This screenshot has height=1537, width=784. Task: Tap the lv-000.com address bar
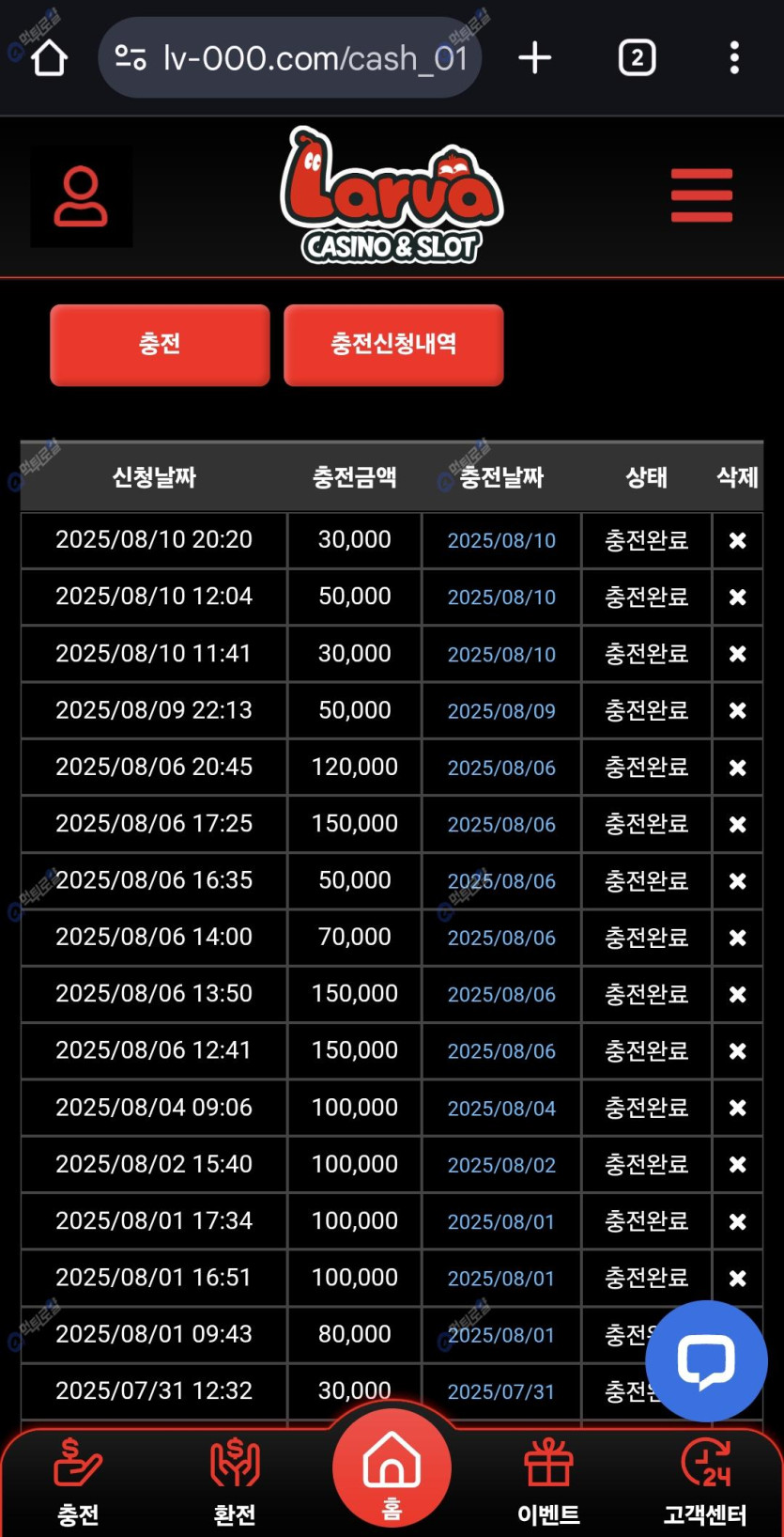tap(291, 58)
